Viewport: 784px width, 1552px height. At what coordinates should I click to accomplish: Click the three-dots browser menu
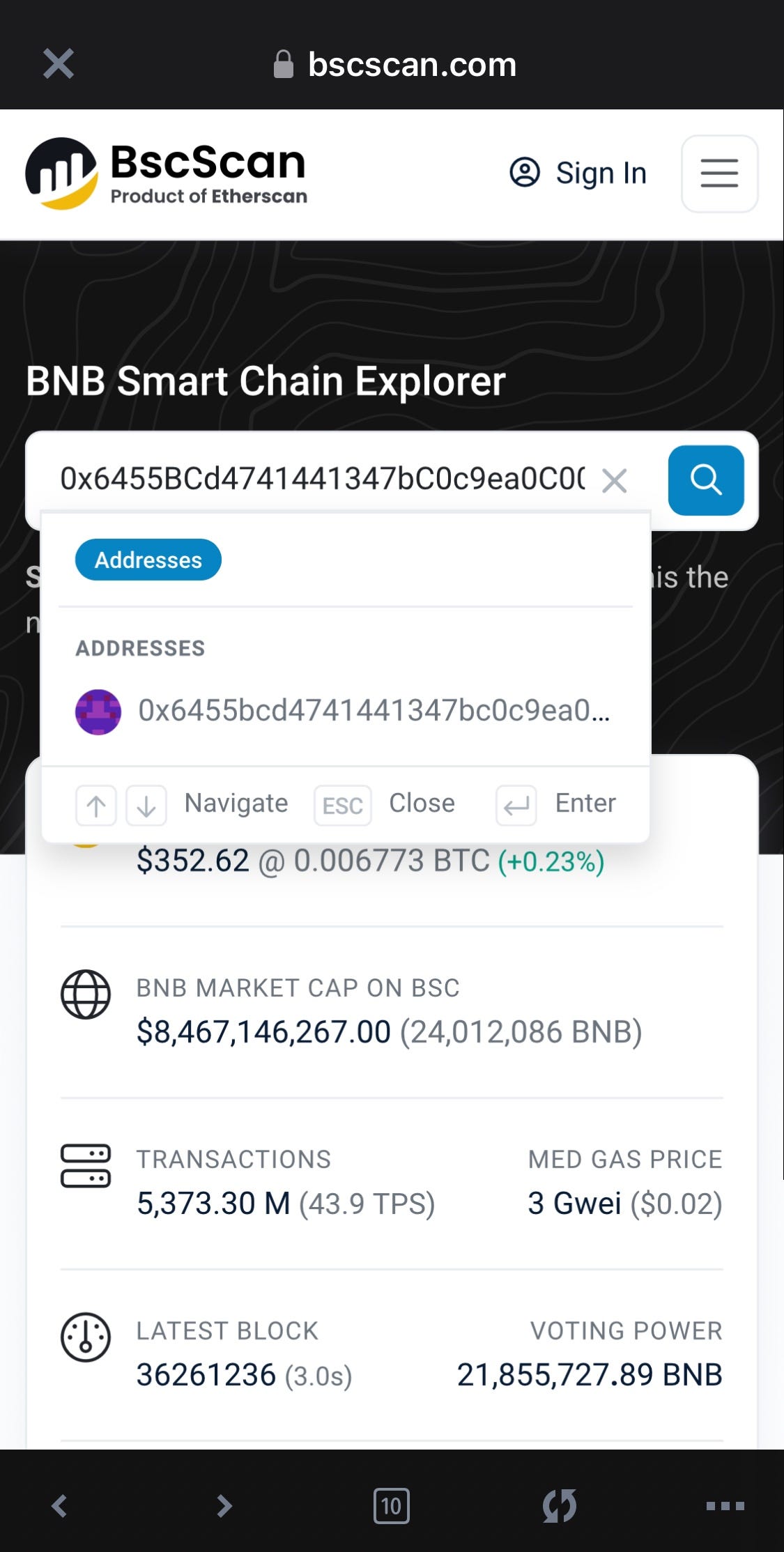coord(726,1505)
